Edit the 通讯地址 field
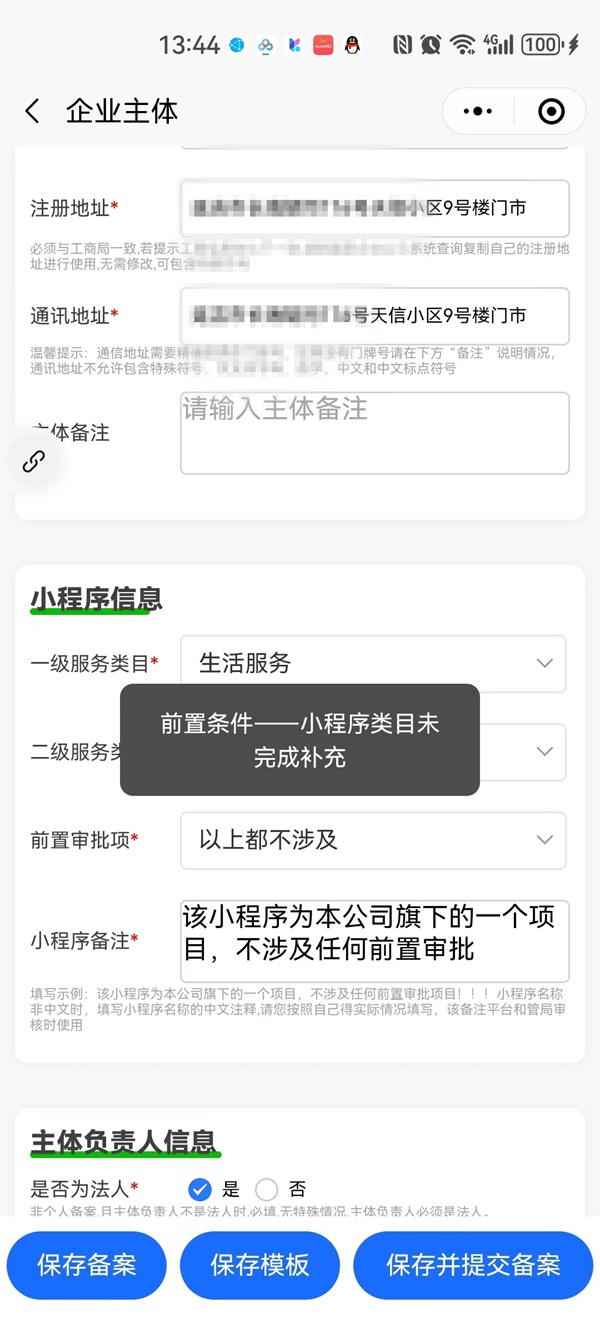The height and width of the screenshot is (1333, 600). [x=375, y=316]
